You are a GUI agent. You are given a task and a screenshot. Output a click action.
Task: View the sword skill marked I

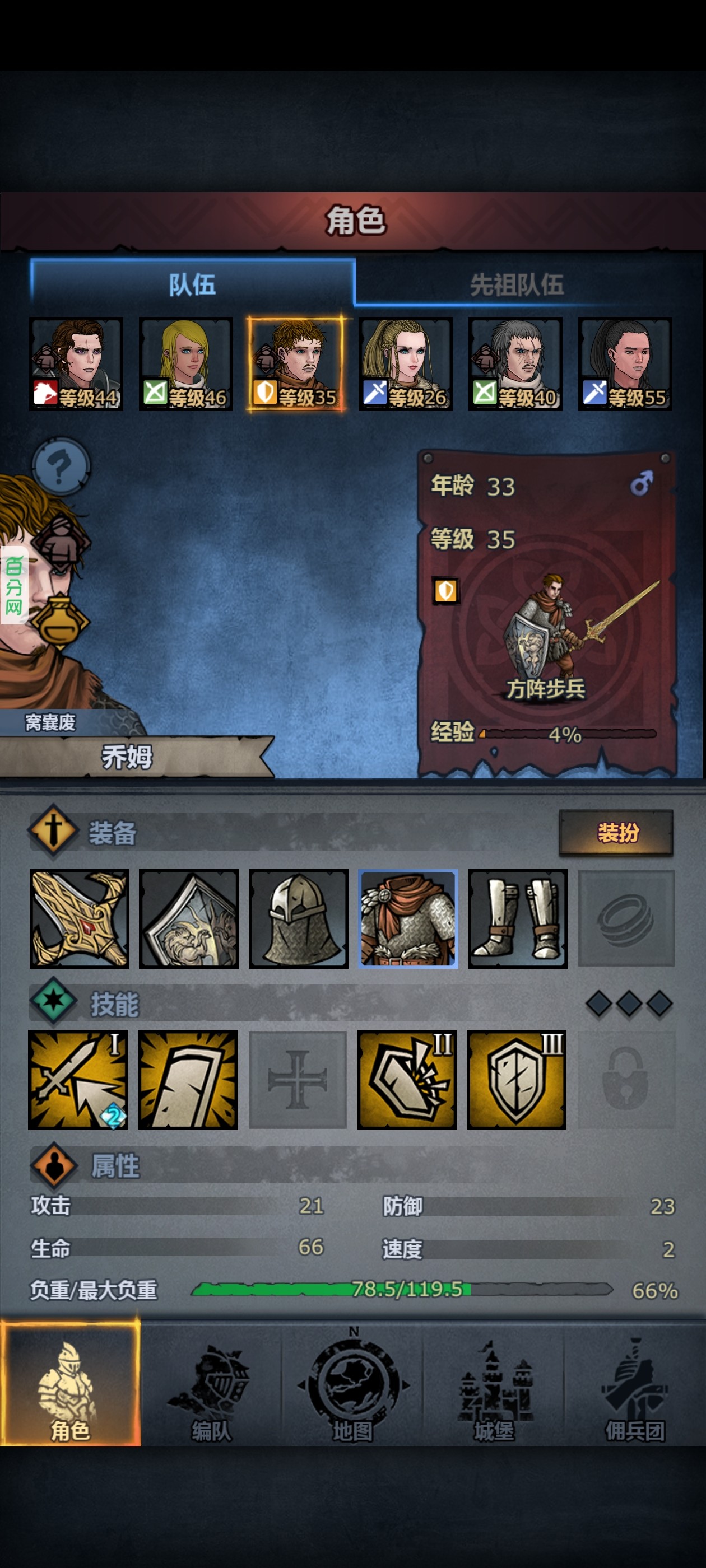(x=78, y=1079)
